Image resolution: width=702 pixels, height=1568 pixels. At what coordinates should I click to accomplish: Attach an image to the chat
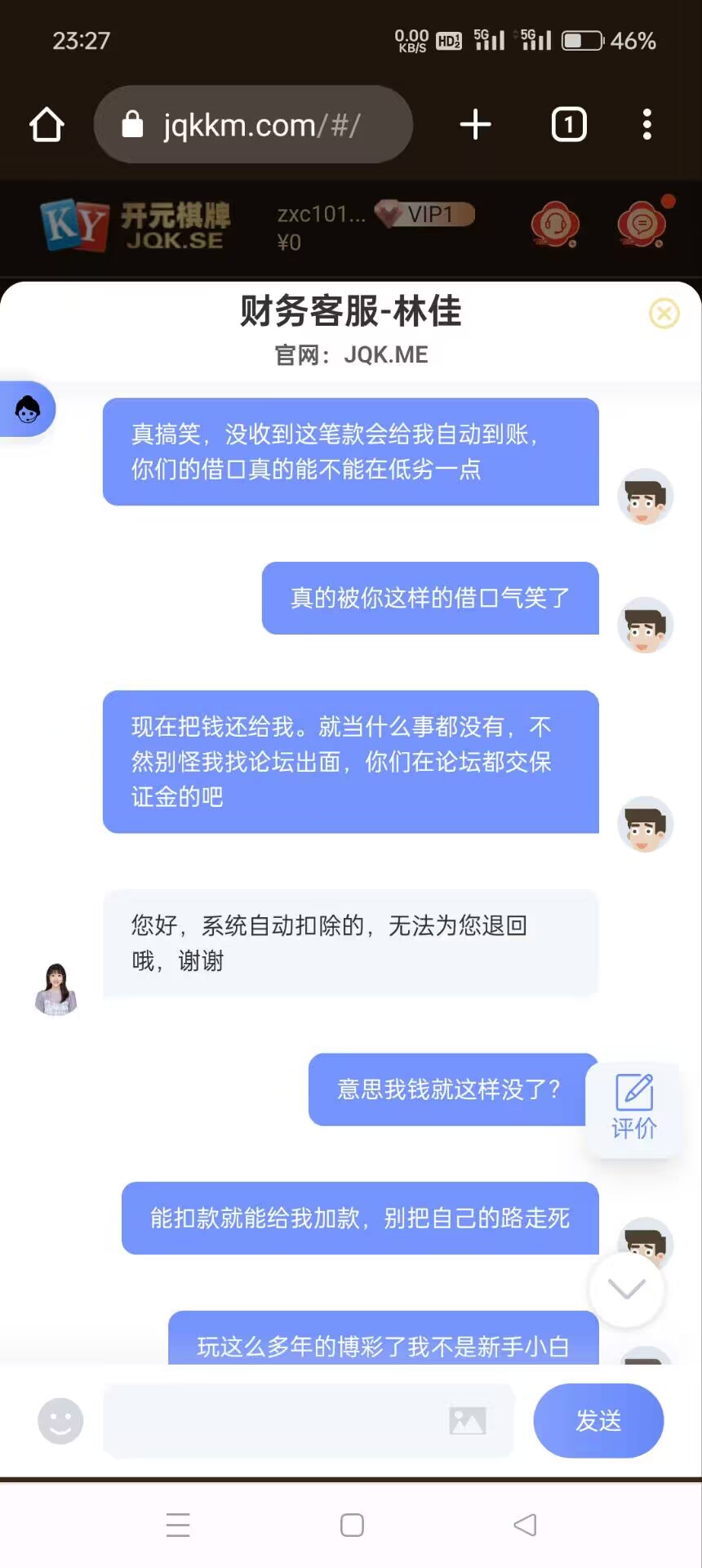pos(468,1421)
